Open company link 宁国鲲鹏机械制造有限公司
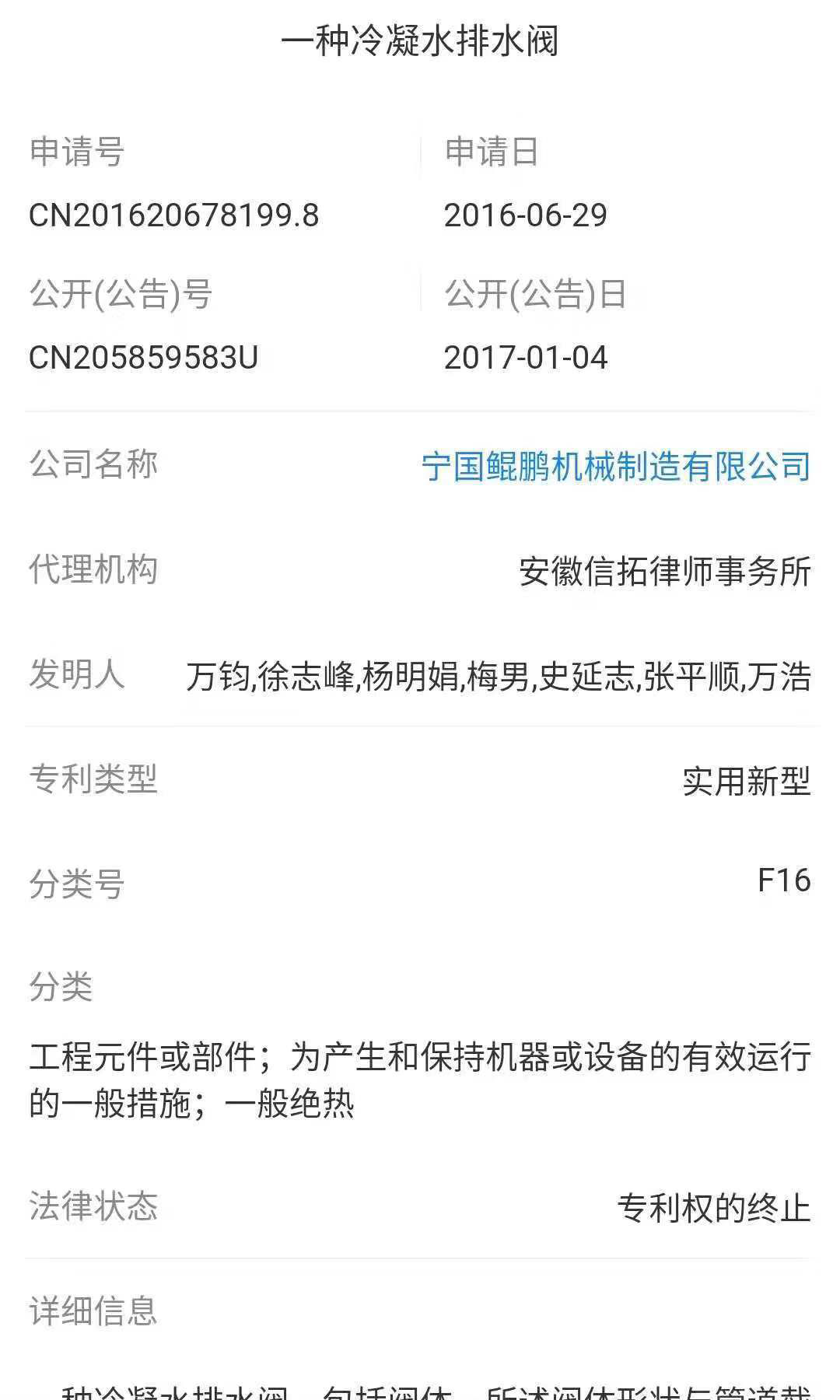The height and width of the screenshot is (1400, 840). [615, 467]
